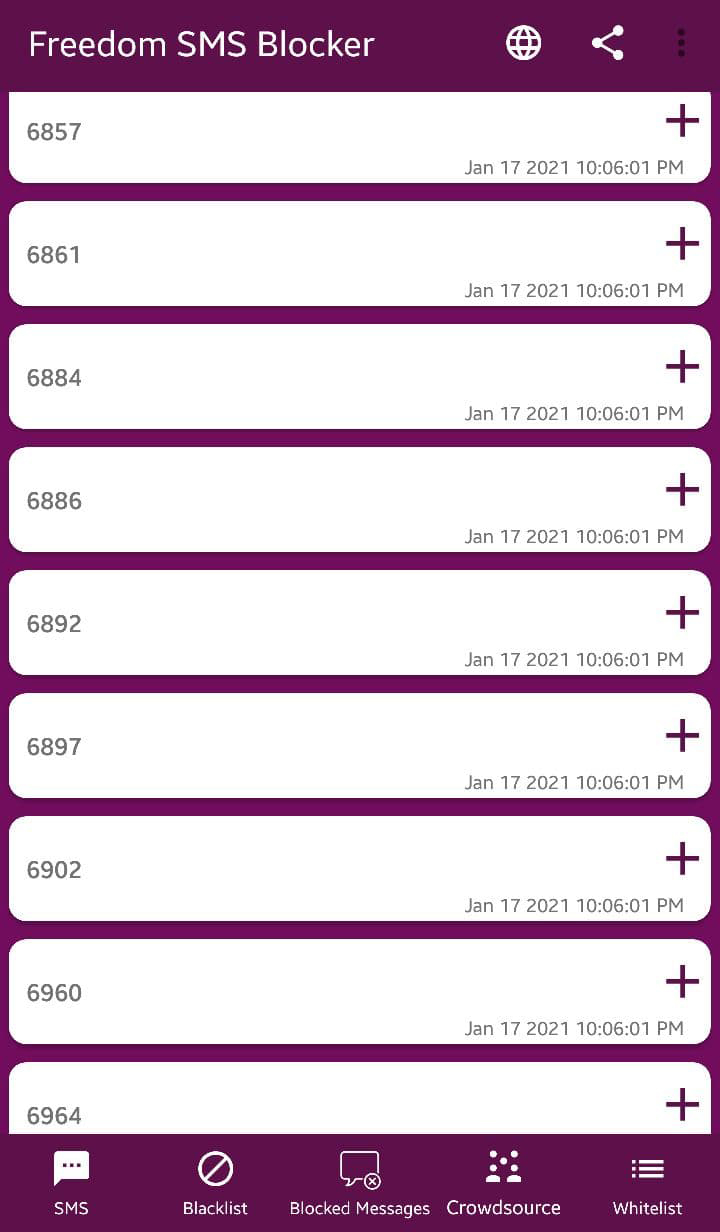This screenshot has height=1232, width=720.
Task: Tap the plus next to 6884
Action: 682,366
